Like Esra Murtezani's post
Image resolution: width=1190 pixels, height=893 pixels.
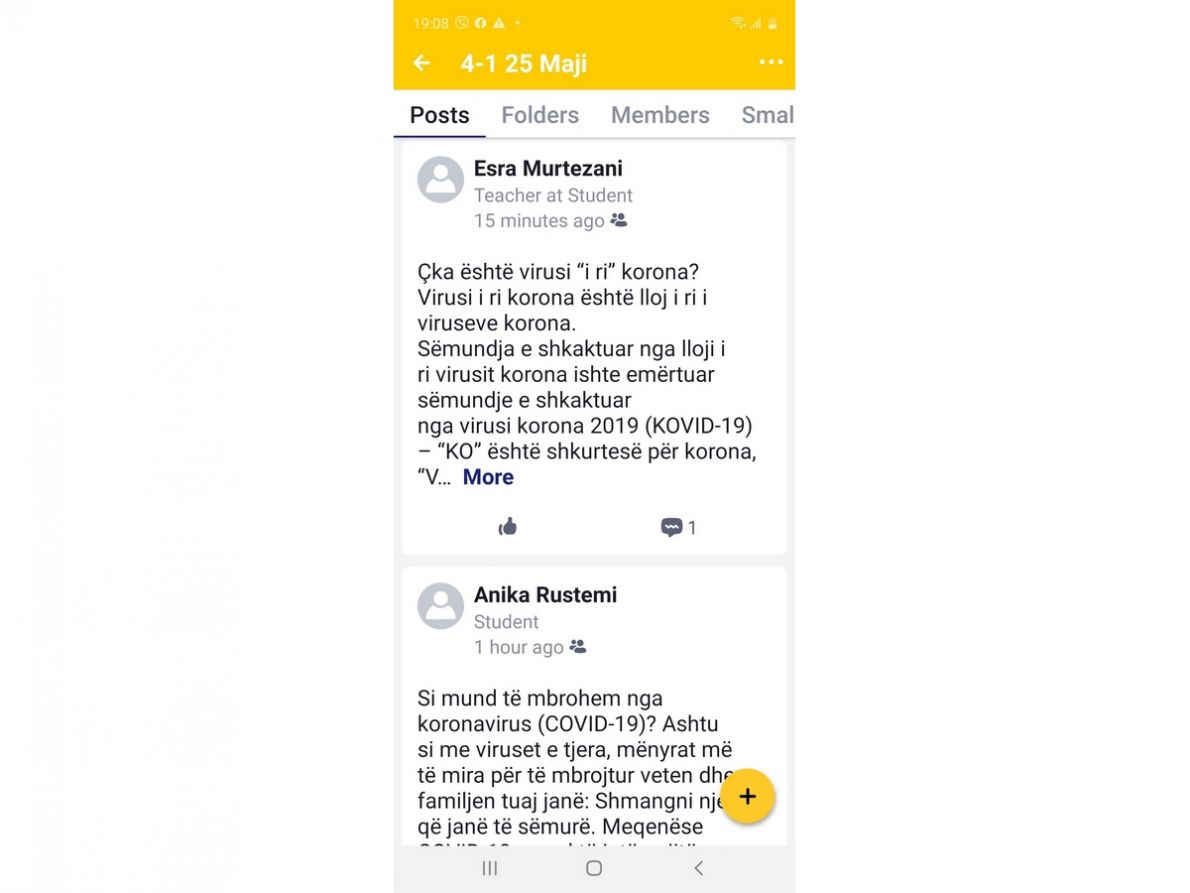pyautogui.click(x=508, y=527)
